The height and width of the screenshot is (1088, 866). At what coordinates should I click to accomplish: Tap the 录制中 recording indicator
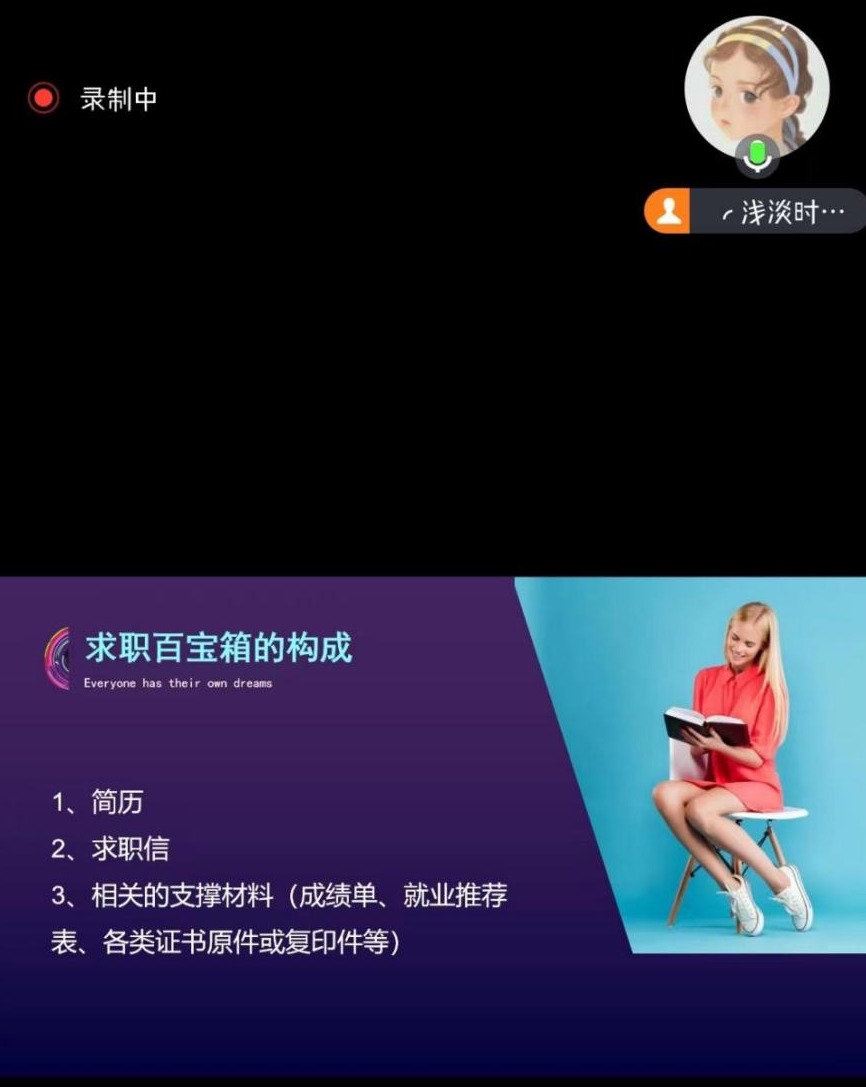(x=93, y=99)
